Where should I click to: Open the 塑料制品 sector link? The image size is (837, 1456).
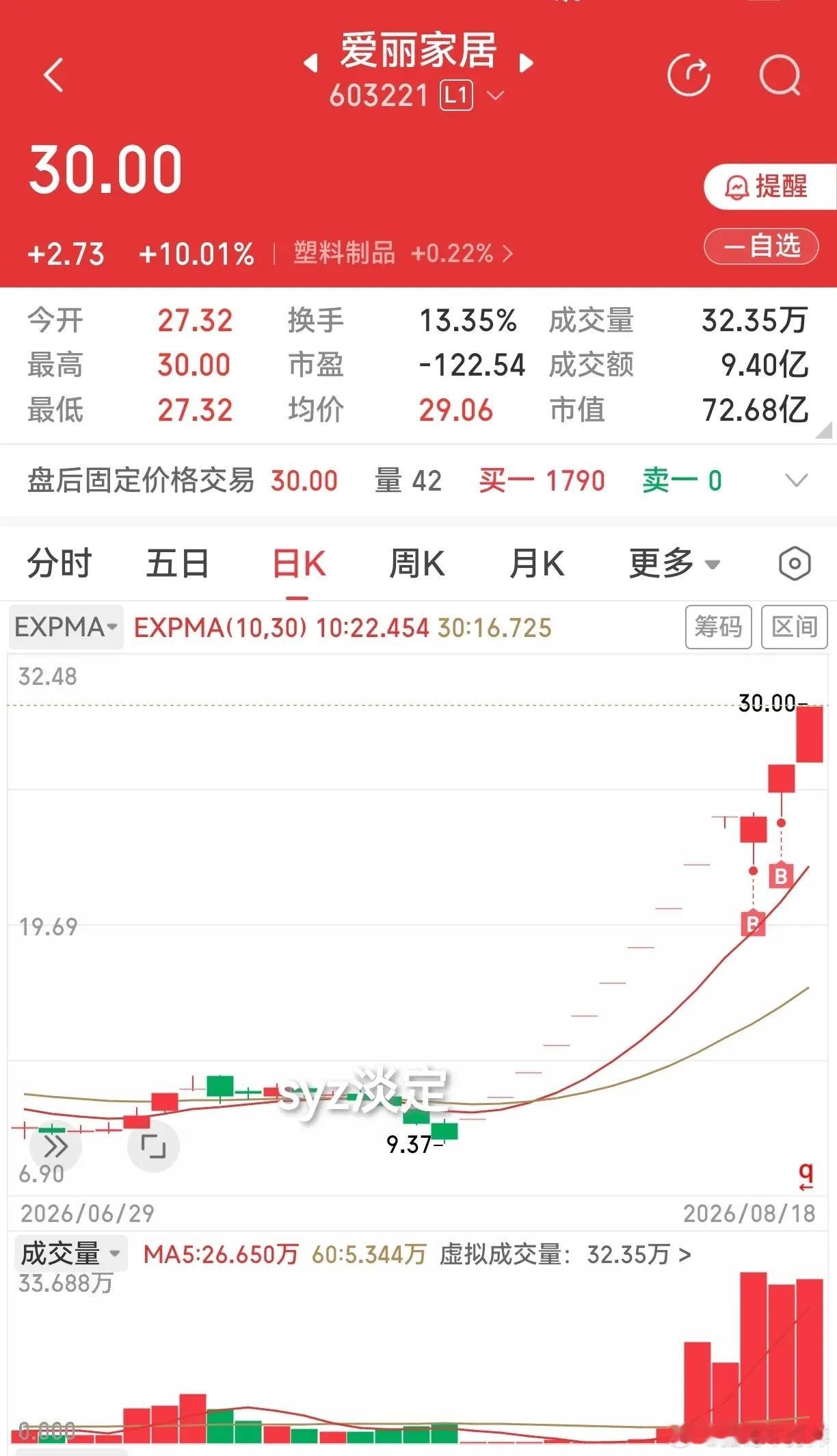click(x=403, y=253)
